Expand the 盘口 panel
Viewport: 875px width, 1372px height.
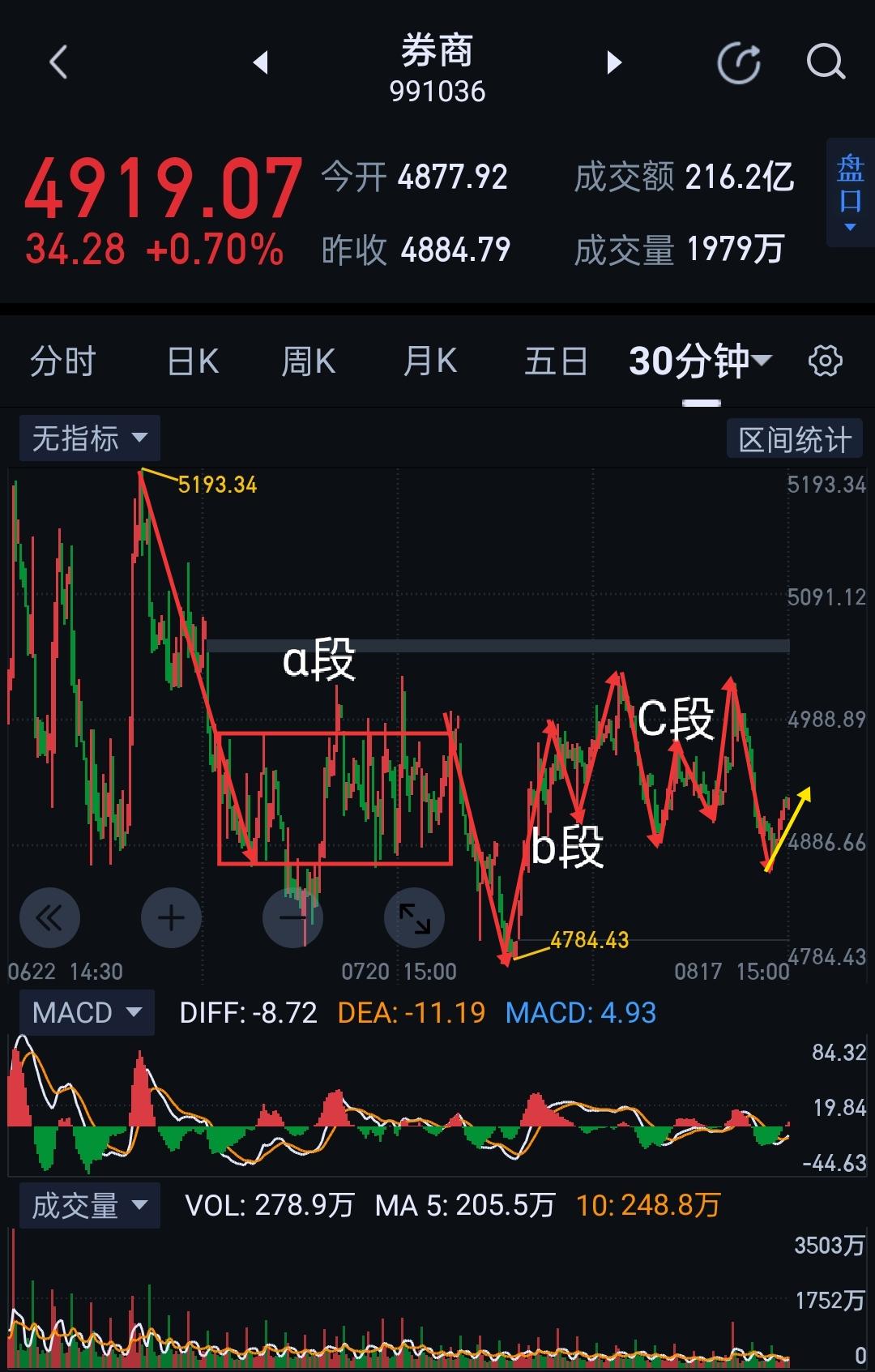coord(850,192)
